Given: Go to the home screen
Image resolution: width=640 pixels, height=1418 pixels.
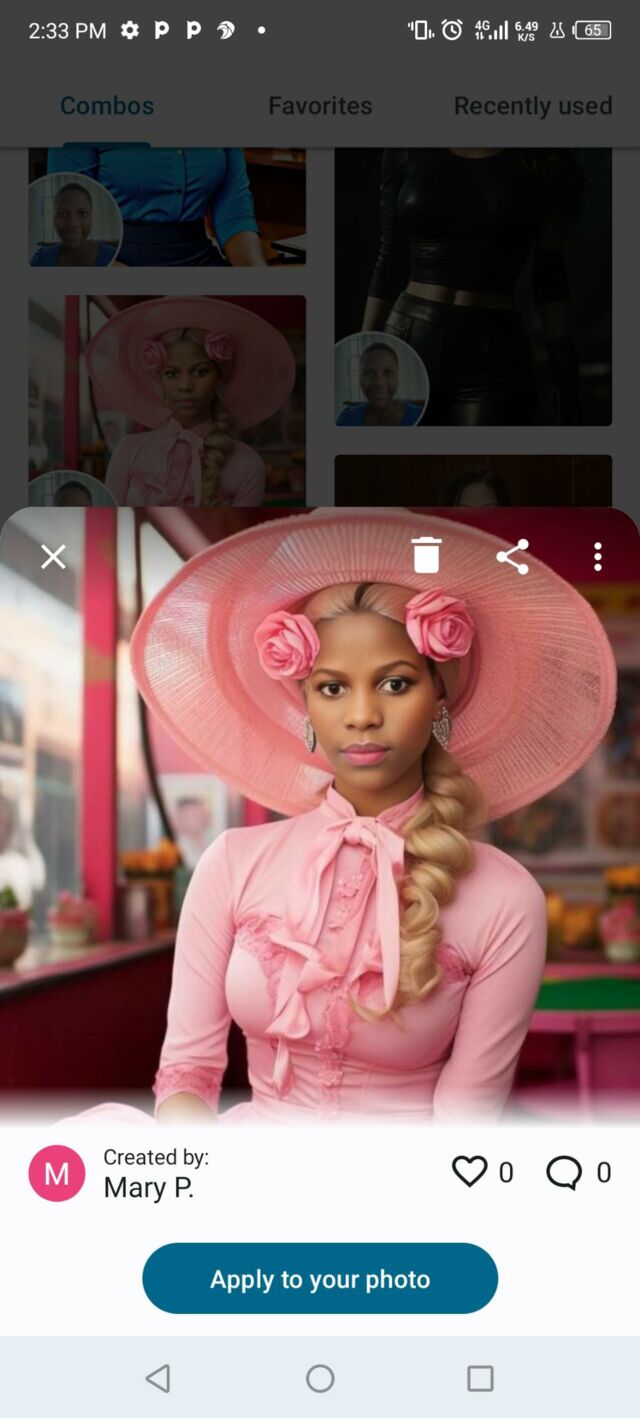Looking at the screenshot, I should point(320,1378).
